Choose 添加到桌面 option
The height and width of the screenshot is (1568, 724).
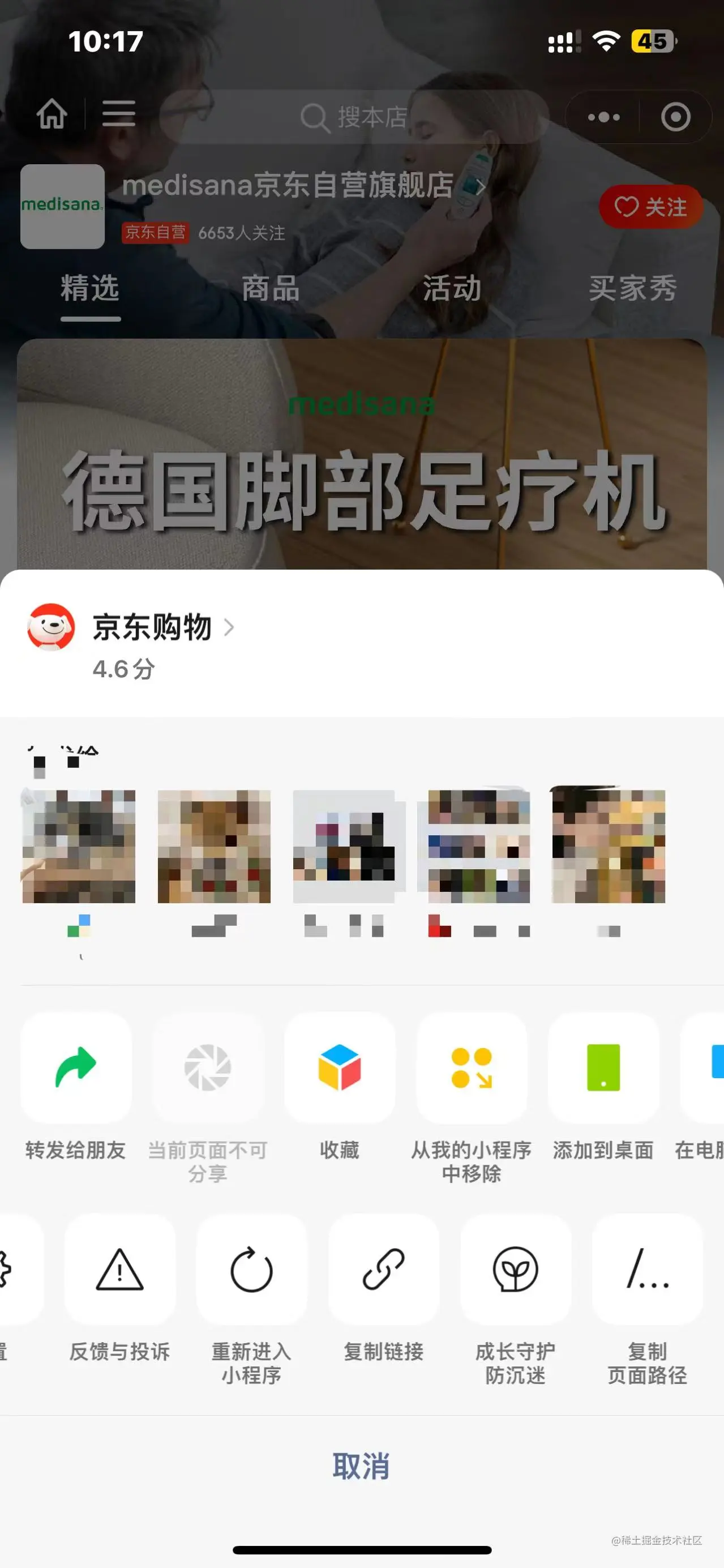[x=603, y=1067]
